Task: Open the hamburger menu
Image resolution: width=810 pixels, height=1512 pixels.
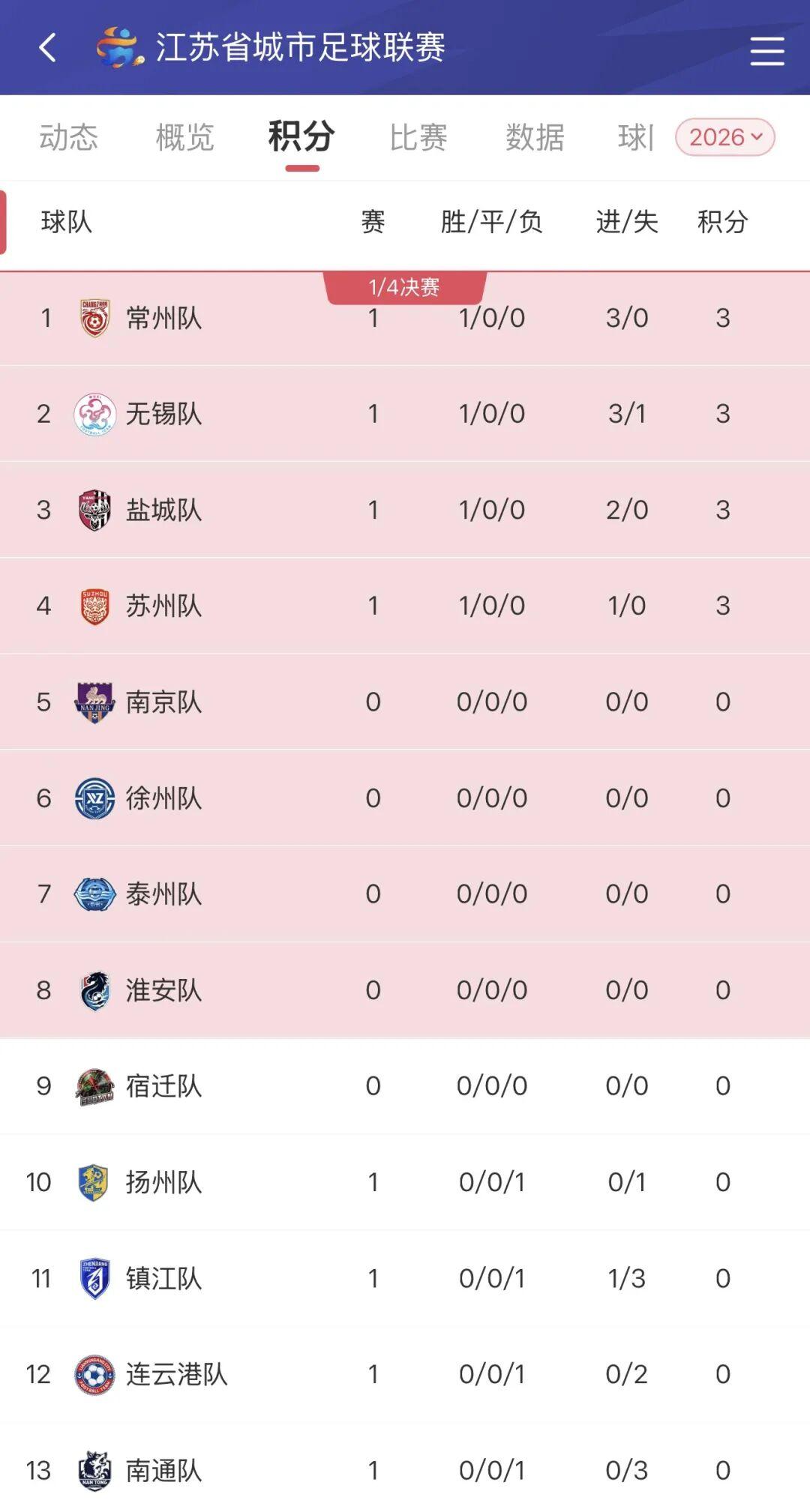Action: click(766, 51)
